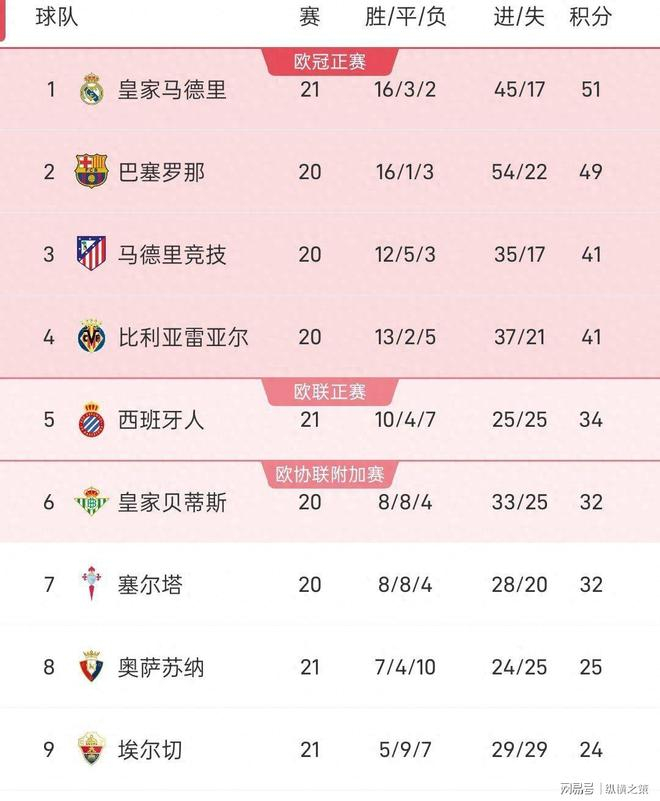The width and height of the screenshot is (660, 801).
Task: View the 奥萨苏纳 team details
Action: pos(330,667)
